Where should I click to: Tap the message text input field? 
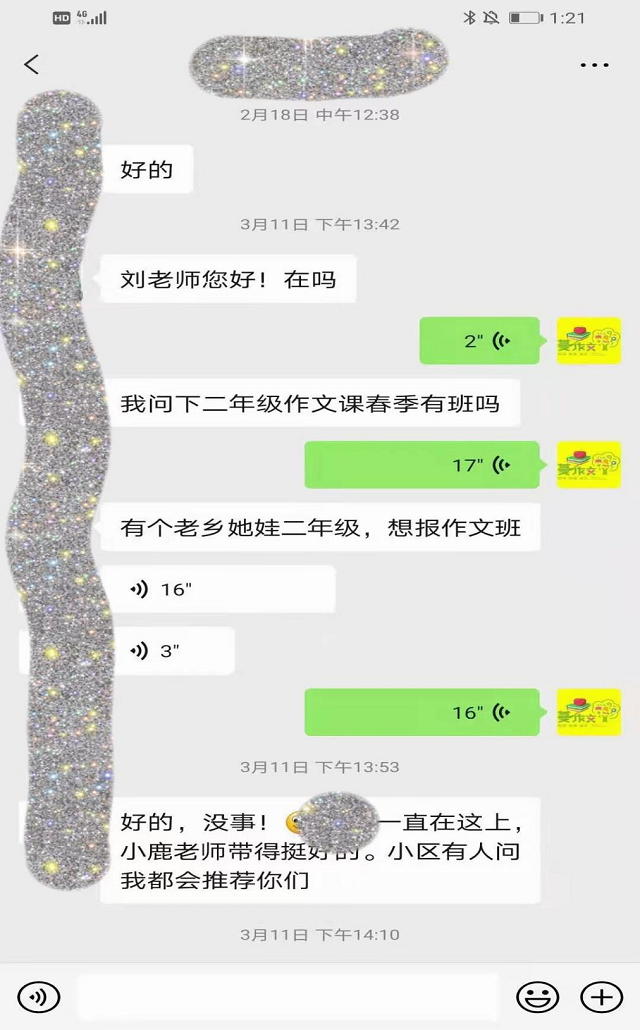[288, 996]
